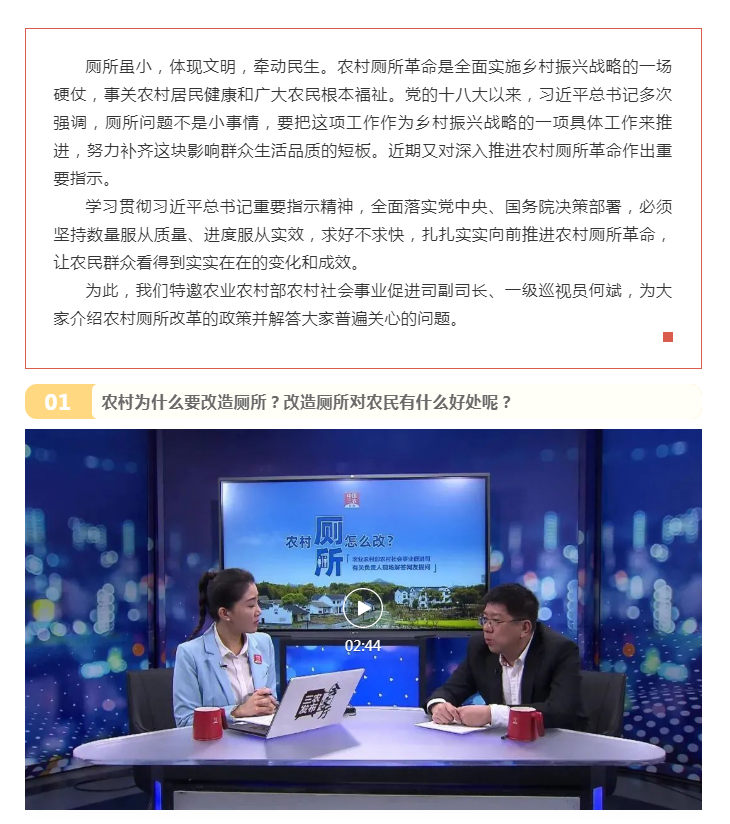Play the 02:44 toilet reform interview video
The height and width of the screenshot is (824, 730).
point(362,607)
